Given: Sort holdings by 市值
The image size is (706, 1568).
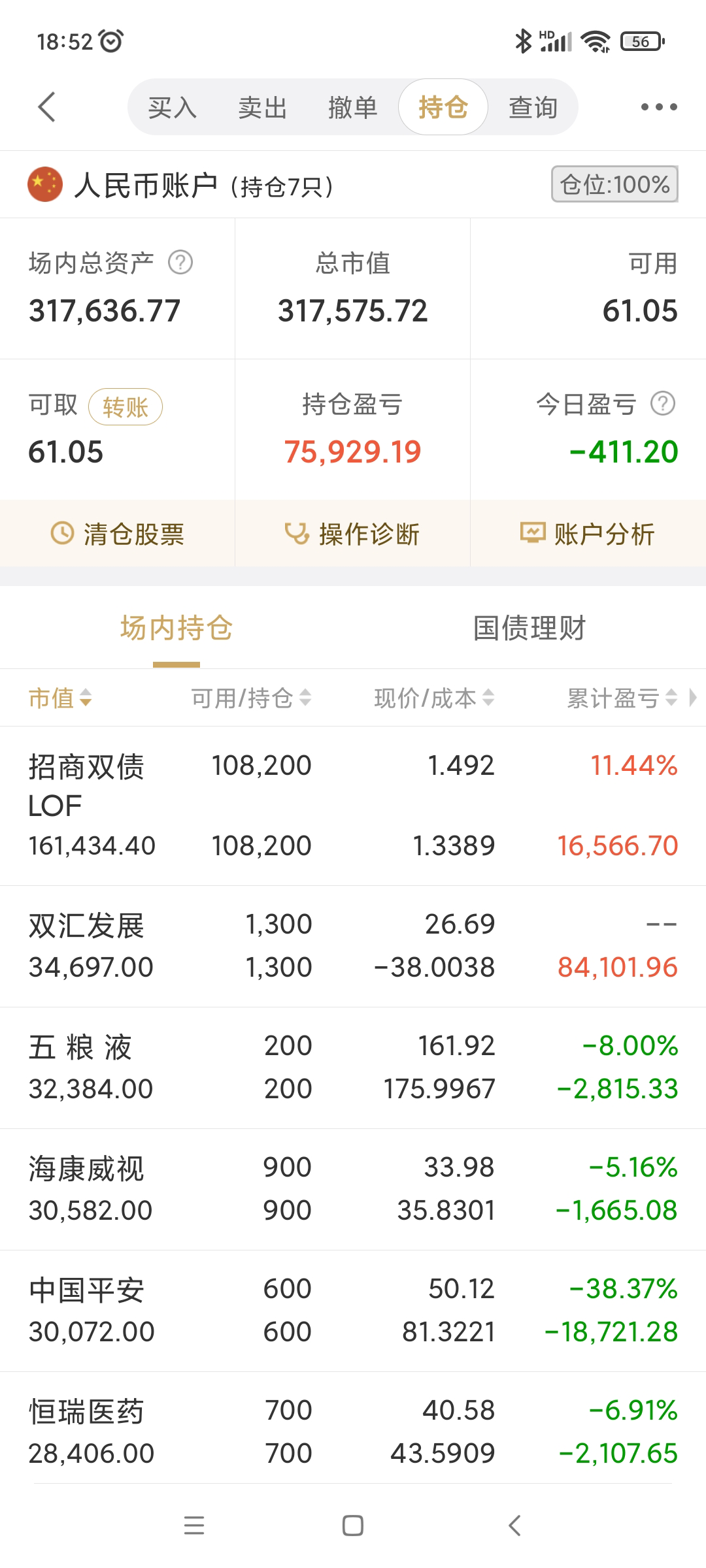Looking at the screenshot, I should pyautogui.click(x=60, y=698).
